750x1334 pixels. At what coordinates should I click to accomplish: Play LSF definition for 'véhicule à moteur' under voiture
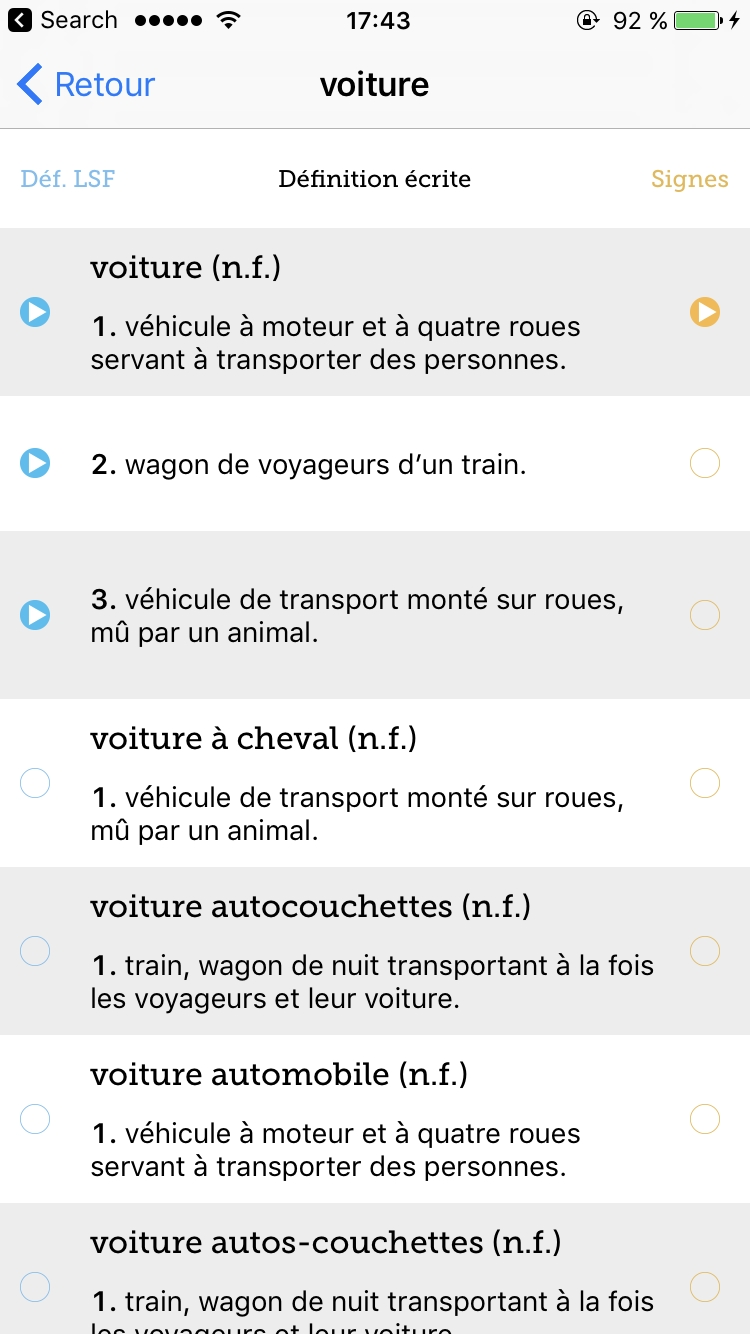point(35,313)
